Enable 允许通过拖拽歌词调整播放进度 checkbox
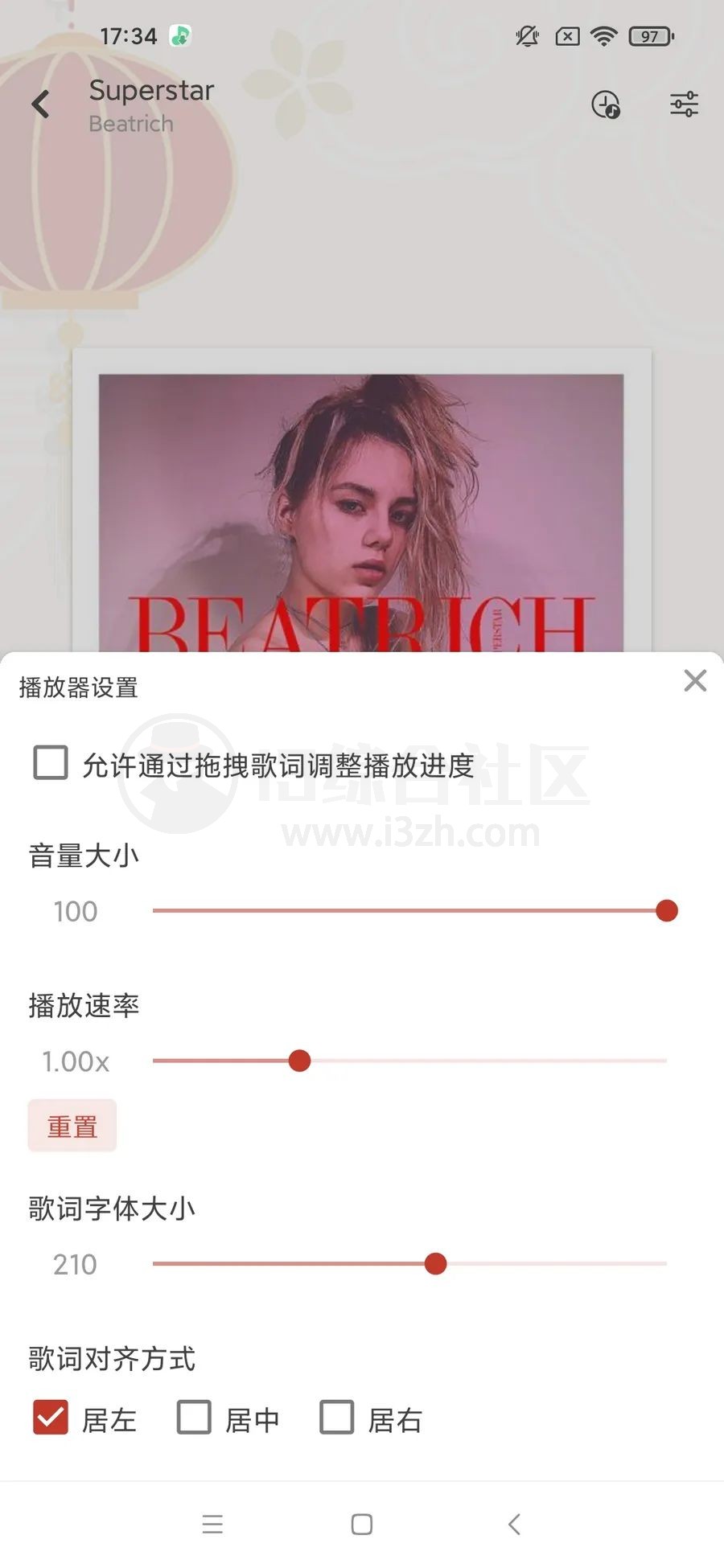This screenshot has height=1568, width=724. click(50, 765)
